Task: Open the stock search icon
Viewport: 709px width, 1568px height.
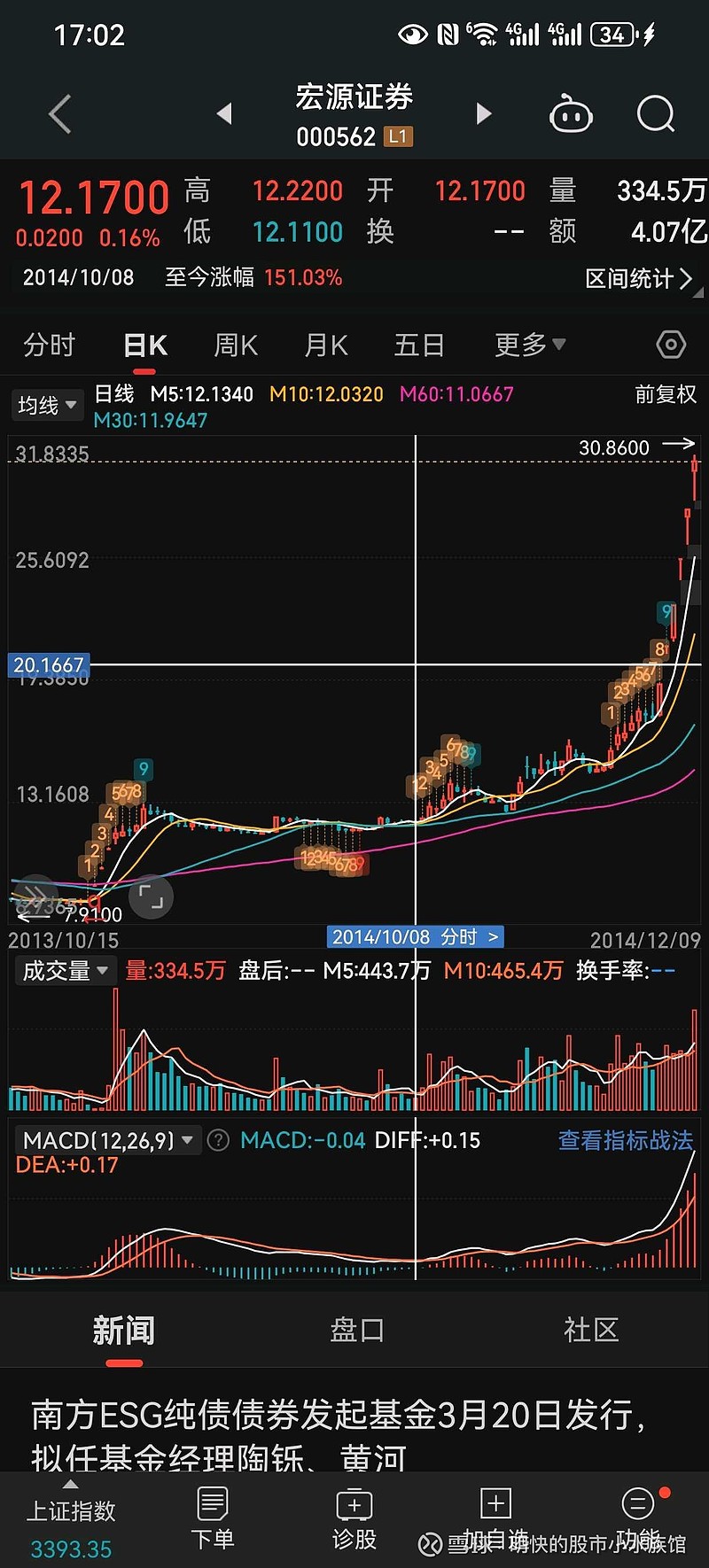Action: pyautogui.click(x=654, y=113)
